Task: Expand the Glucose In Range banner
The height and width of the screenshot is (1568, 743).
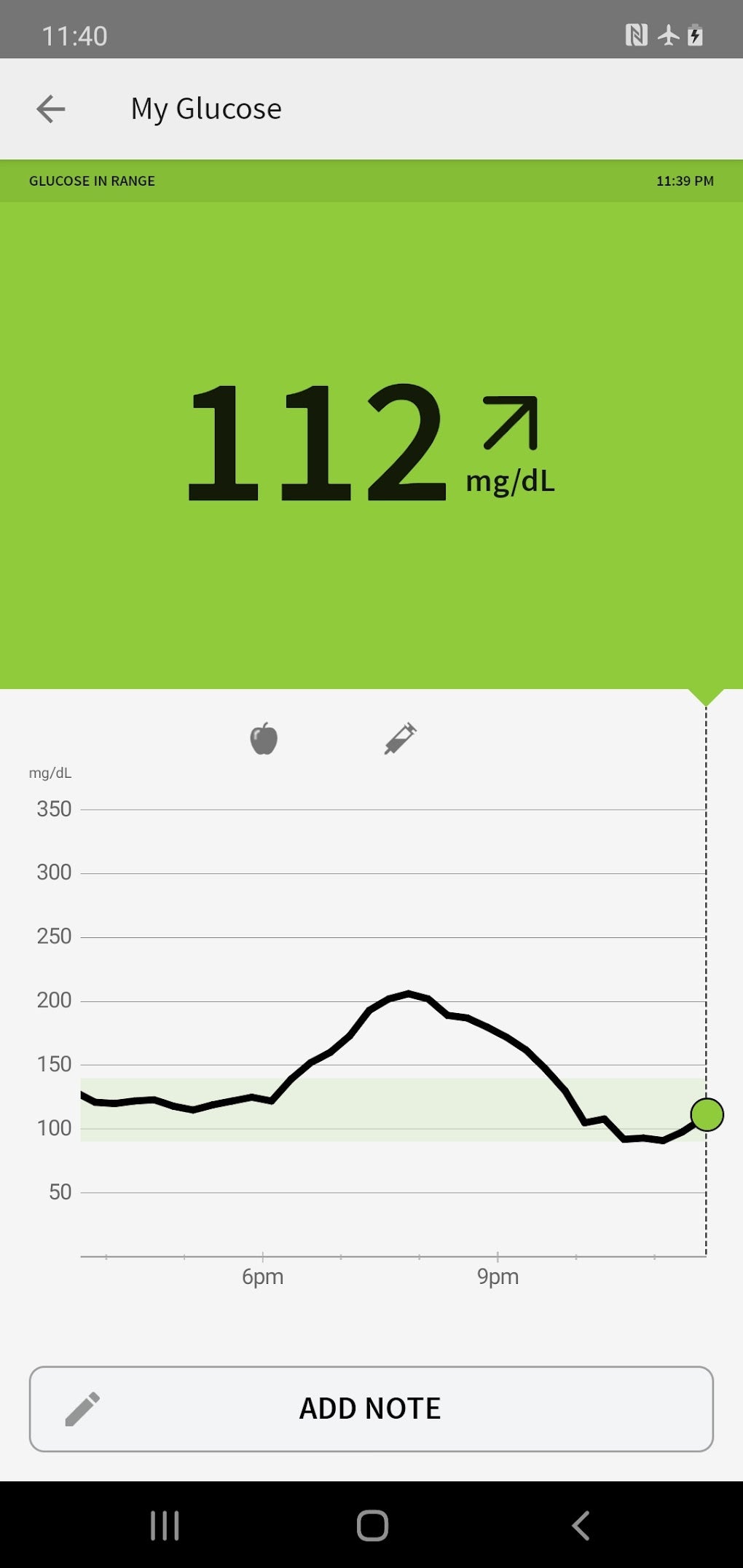Action: (x=93, y=181)
